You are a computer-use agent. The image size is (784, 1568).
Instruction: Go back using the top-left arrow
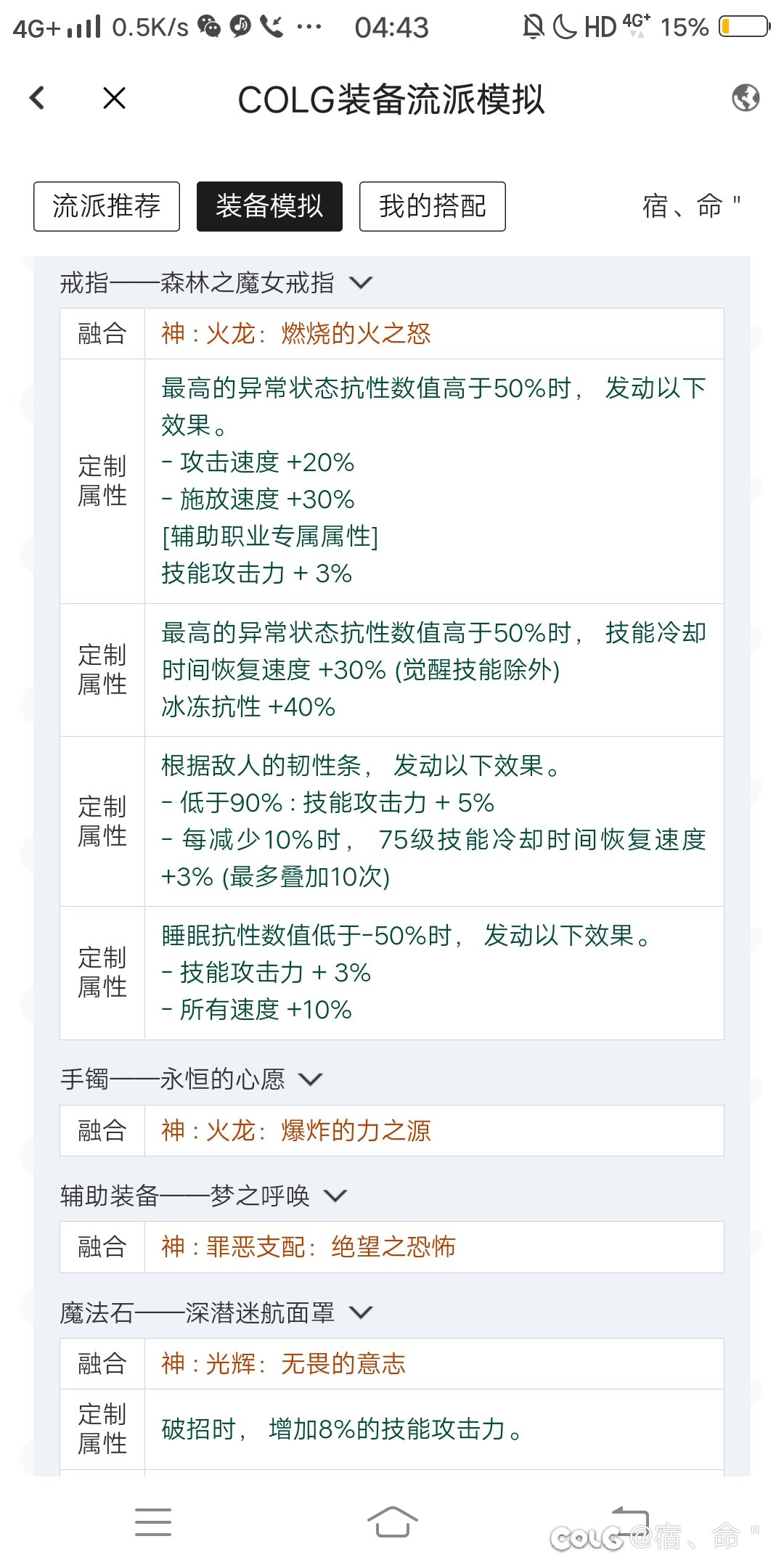tap(37, 98)
